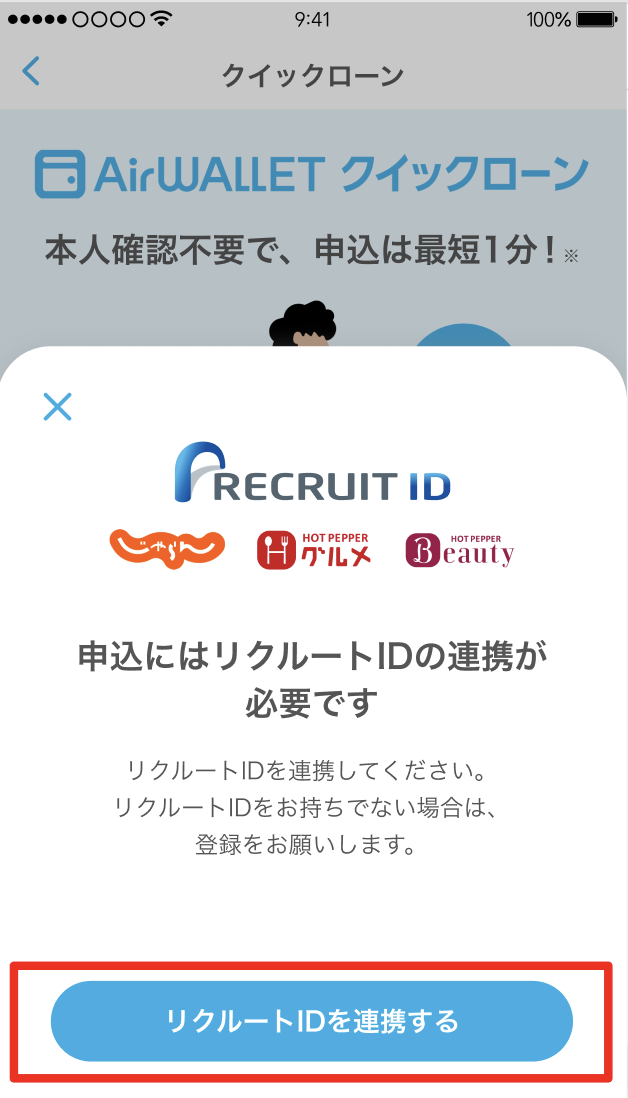Tap リクルートIDを連携する button
Viewport: 628px width, 1098px height.
[x=312, y=1021]
